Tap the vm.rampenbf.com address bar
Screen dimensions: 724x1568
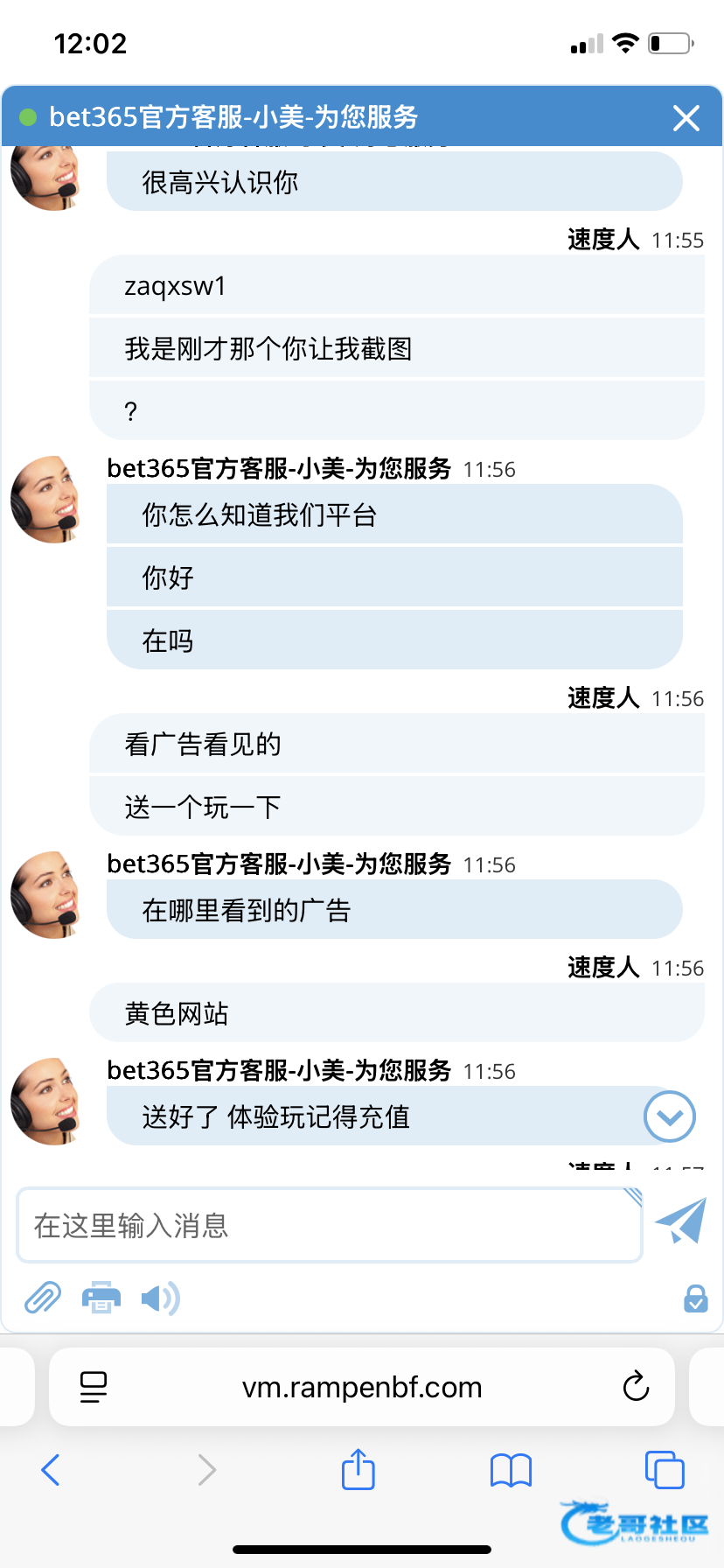362,1387
